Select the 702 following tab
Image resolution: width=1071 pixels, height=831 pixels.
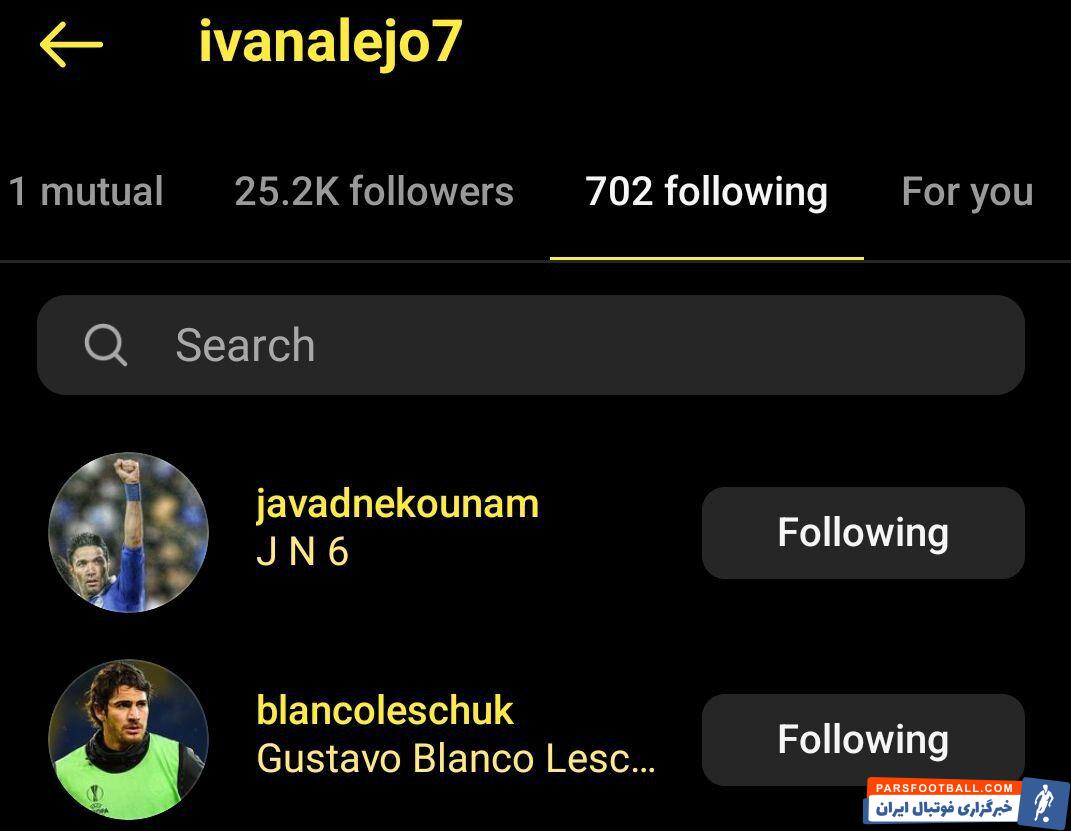coord(706,191)
